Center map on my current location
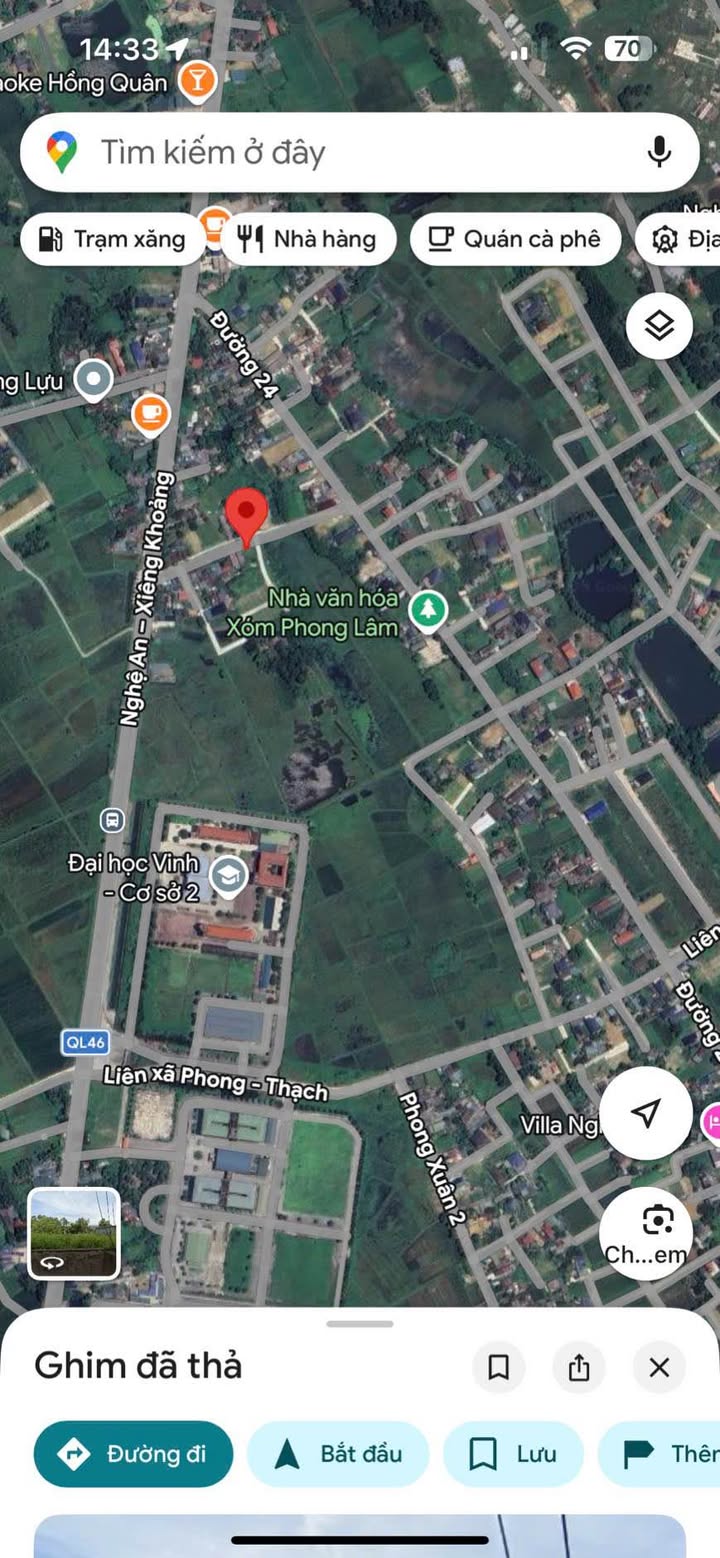This screenshot has height=1558, width=720. [647, 1113]
